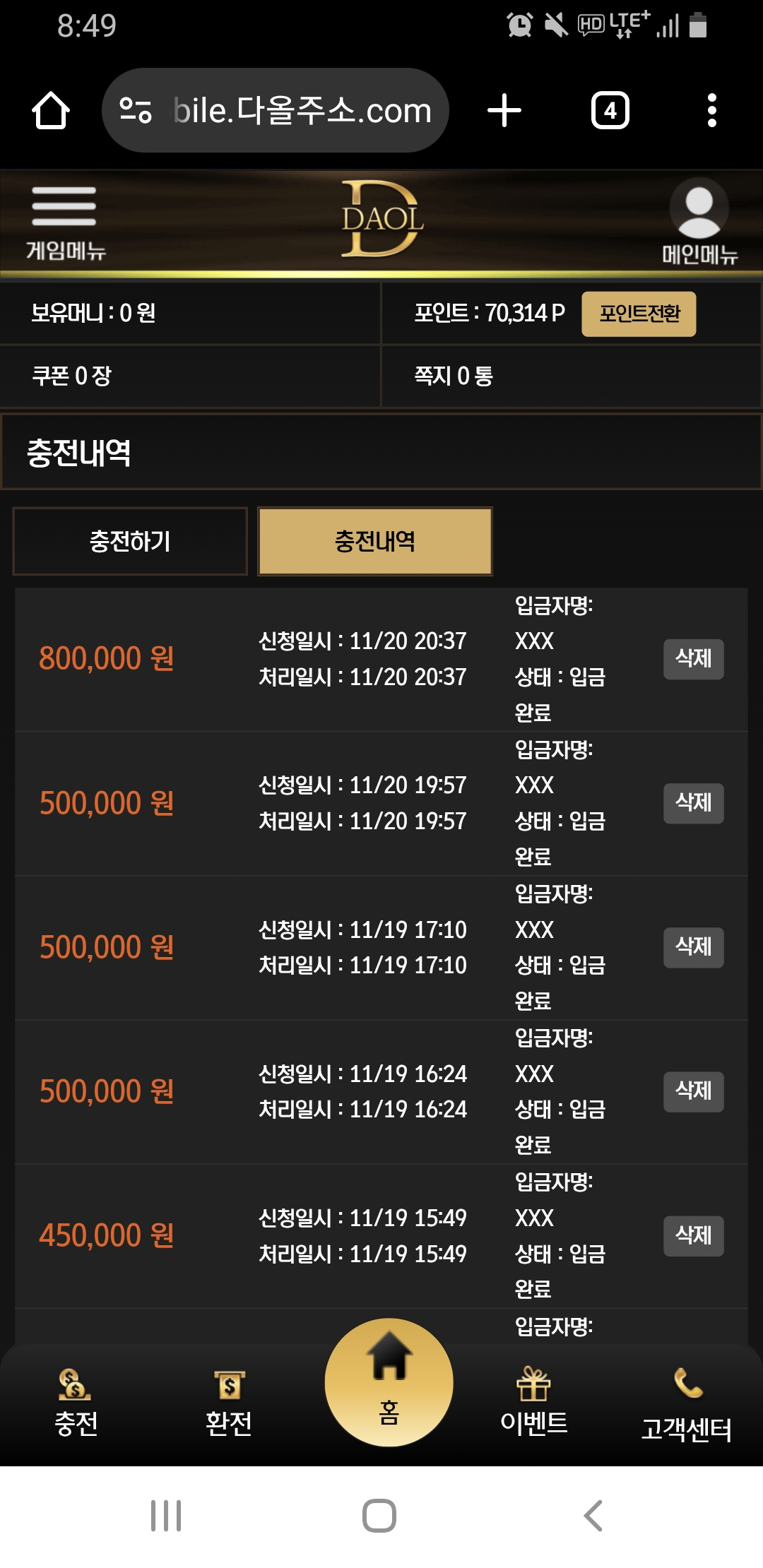Open the browser overflow menu
763x1568 pixels.
tap(711, 111)
